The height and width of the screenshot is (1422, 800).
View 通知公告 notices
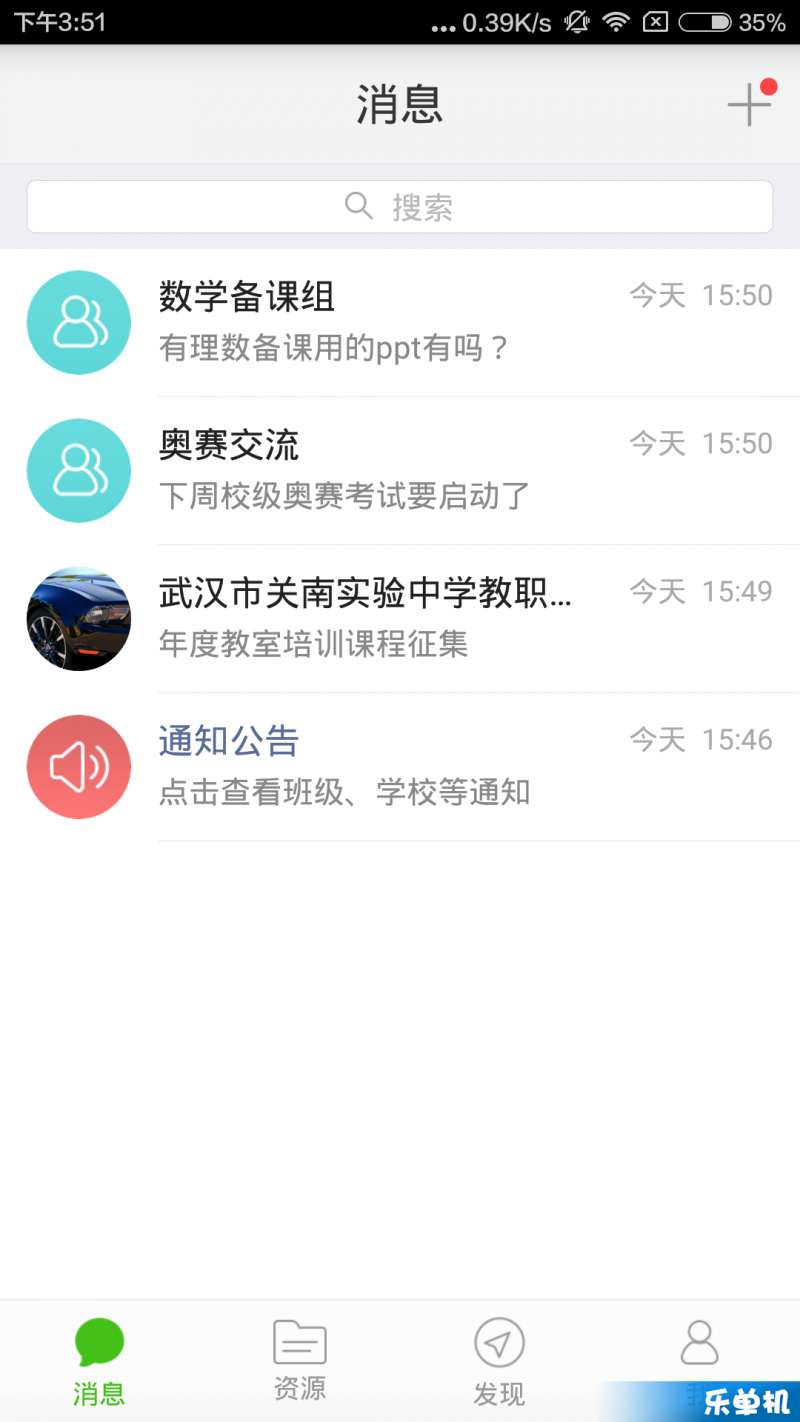pyautogui.click(x=400, y=767)
